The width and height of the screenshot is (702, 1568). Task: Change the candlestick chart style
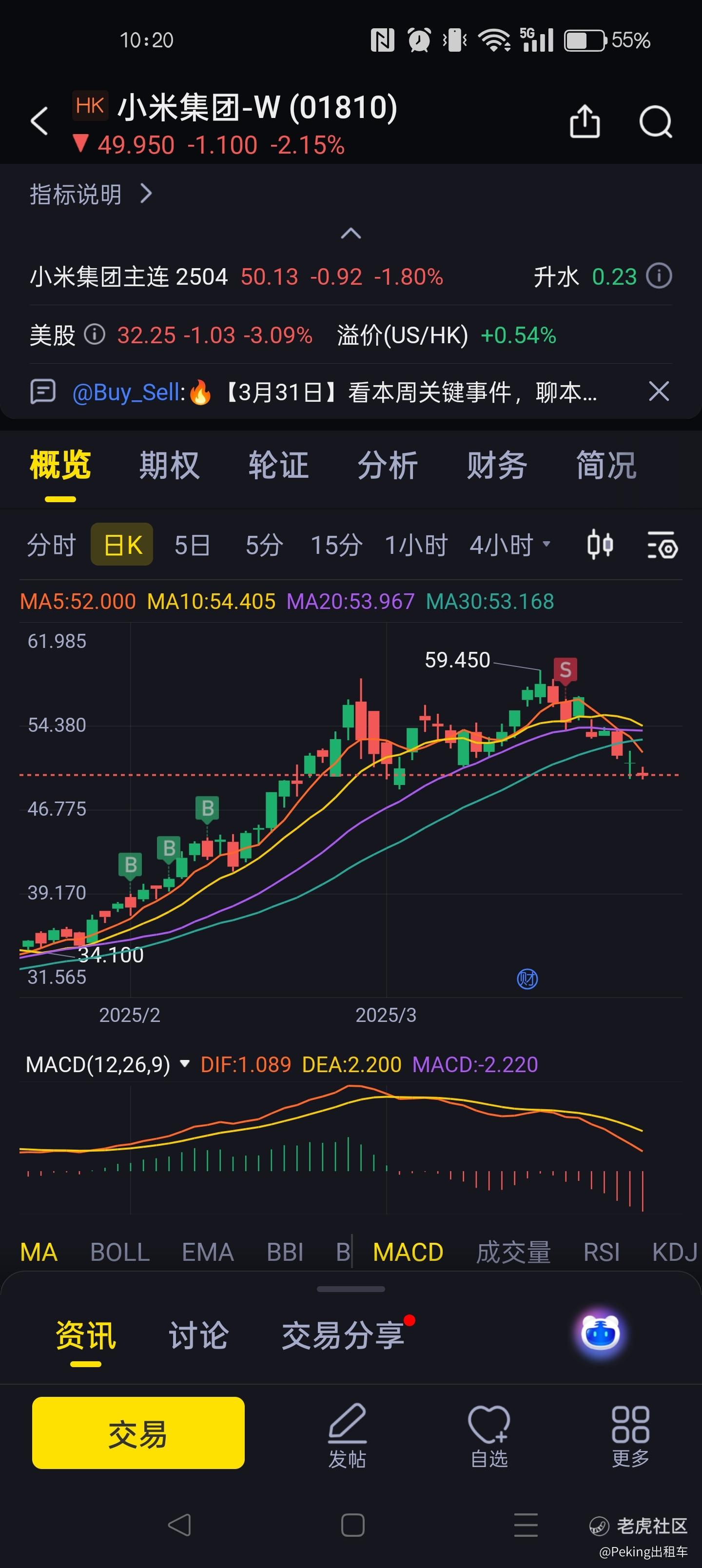(600, 544)
